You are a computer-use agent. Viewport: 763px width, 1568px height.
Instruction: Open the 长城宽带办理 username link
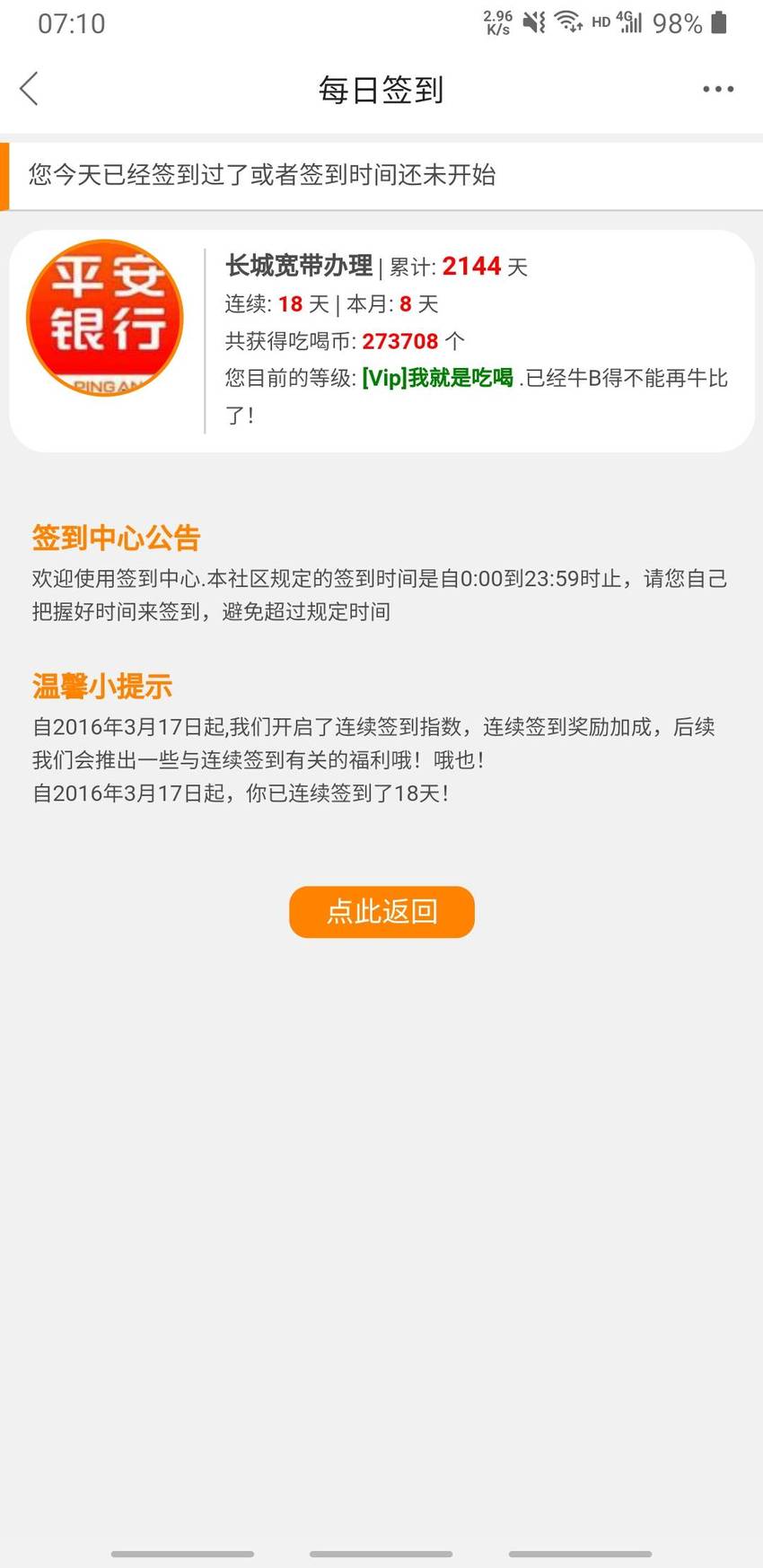299,266
